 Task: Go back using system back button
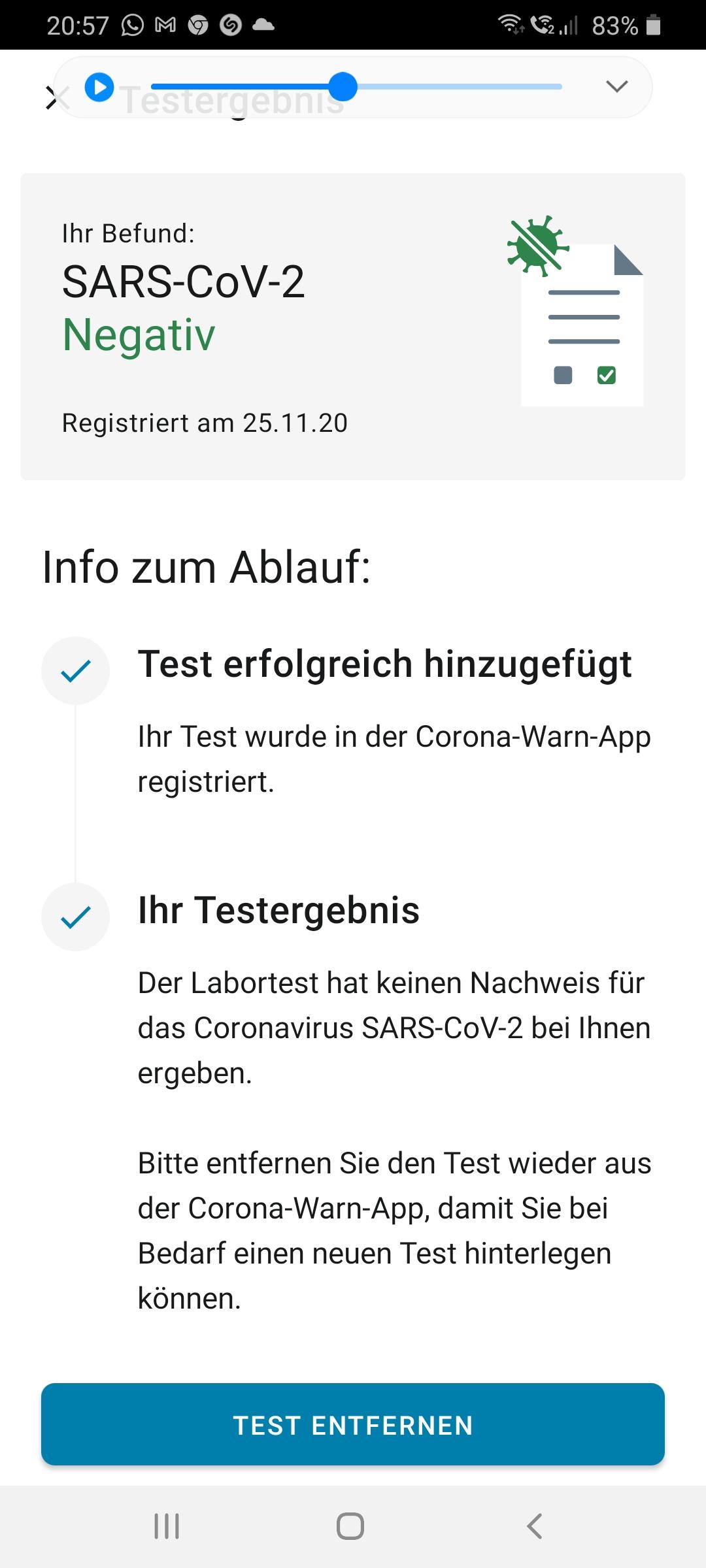(x=534, y=1526)
